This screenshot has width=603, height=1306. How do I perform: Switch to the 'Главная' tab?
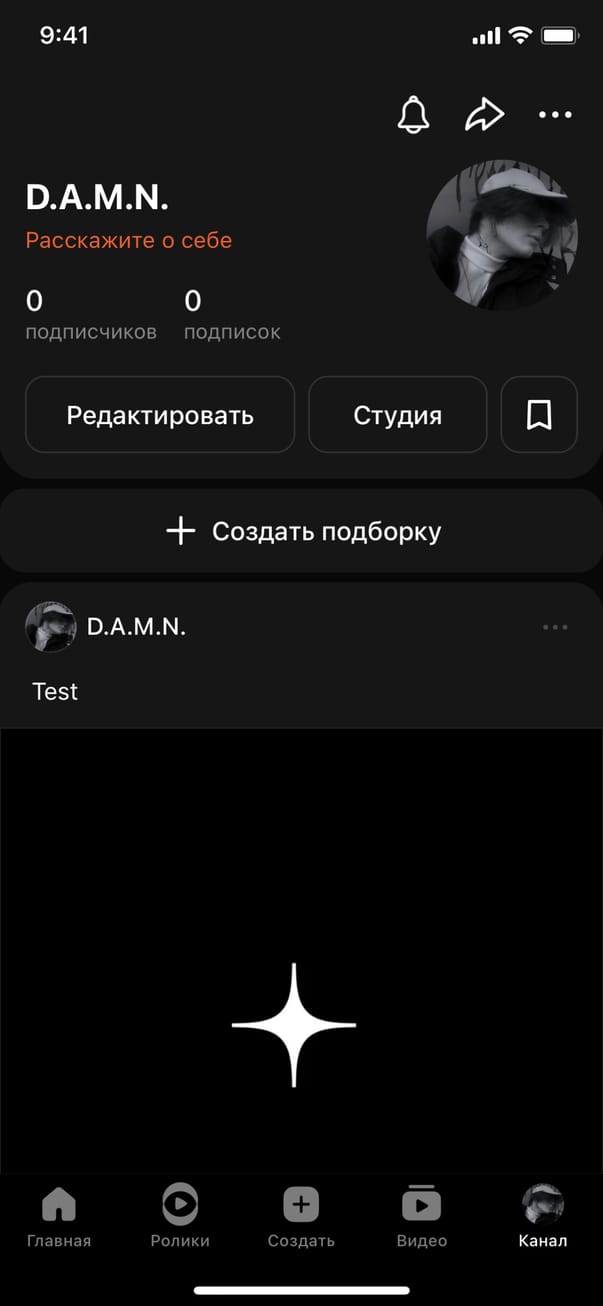[x=59, y=1217]
